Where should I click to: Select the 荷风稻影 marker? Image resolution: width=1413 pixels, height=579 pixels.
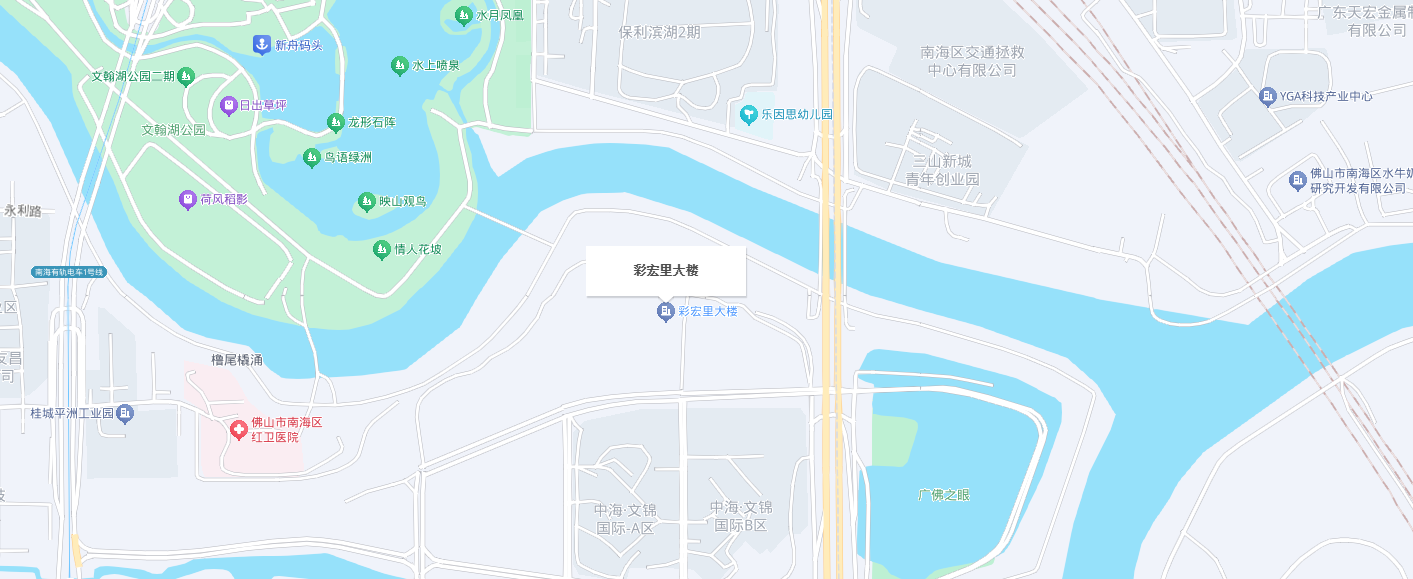coord(187,200)
